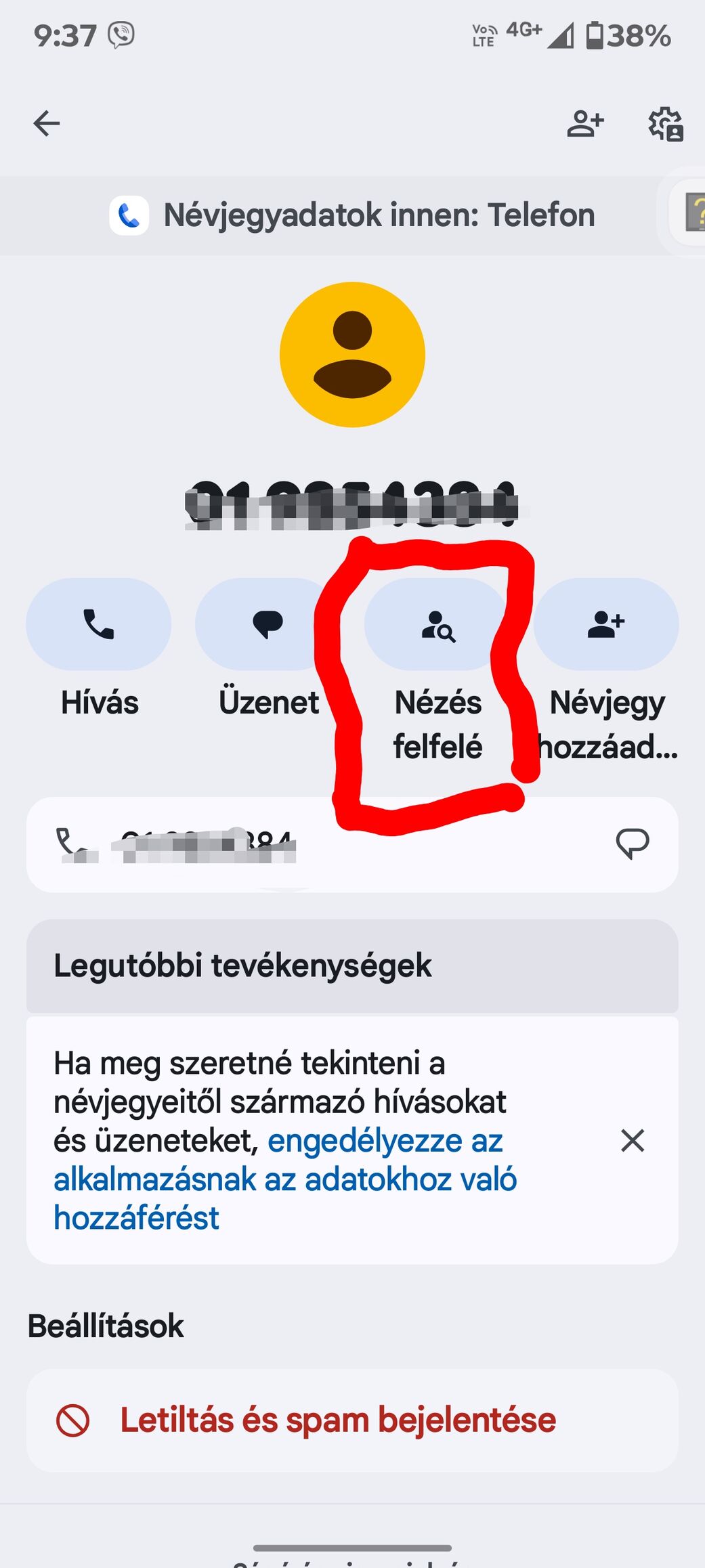Tap the phone number row to call

[271, 844]
